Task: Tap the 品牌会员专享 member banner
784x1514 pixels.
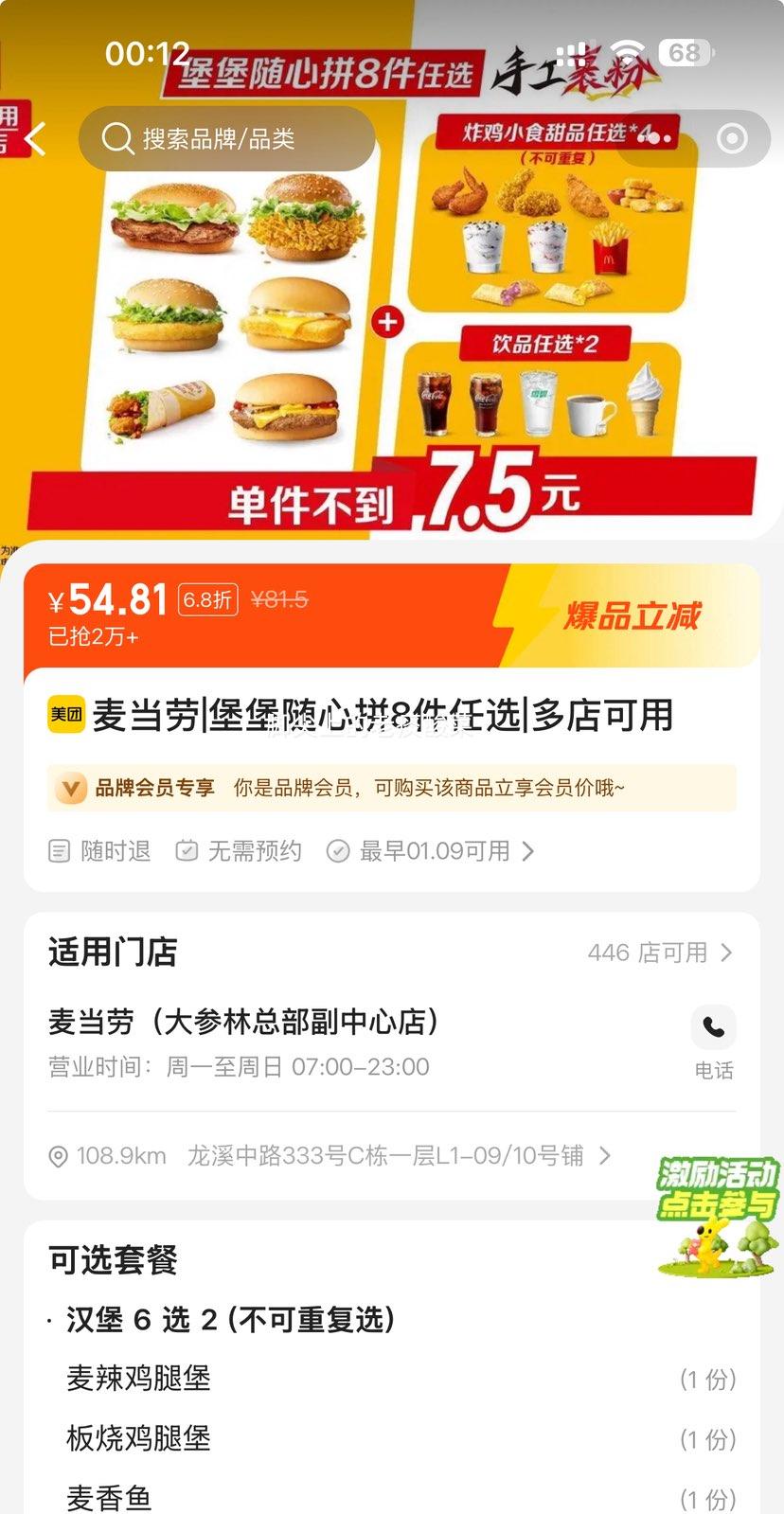Action: [x=392, y=787]
